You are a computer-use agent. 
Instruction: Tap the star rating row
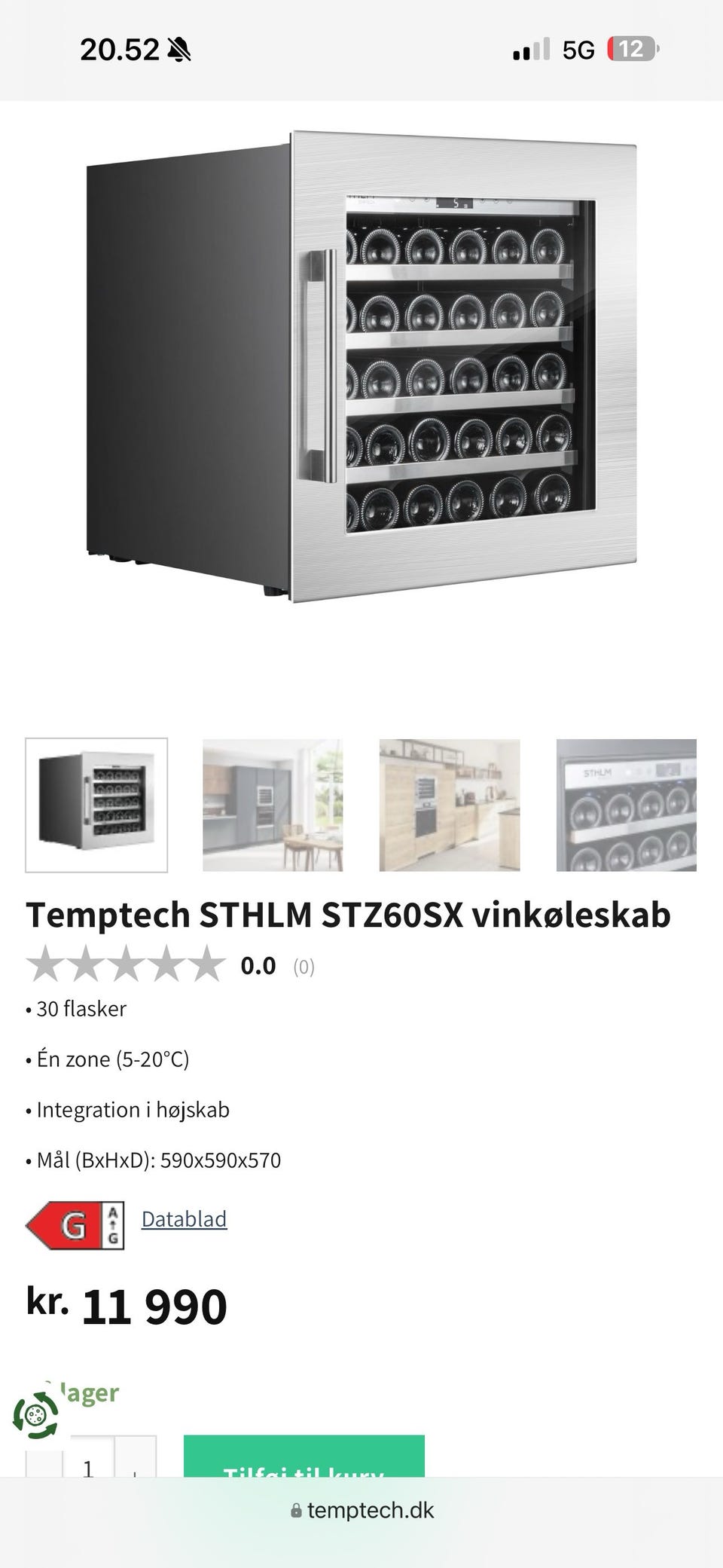coord(171,965)
